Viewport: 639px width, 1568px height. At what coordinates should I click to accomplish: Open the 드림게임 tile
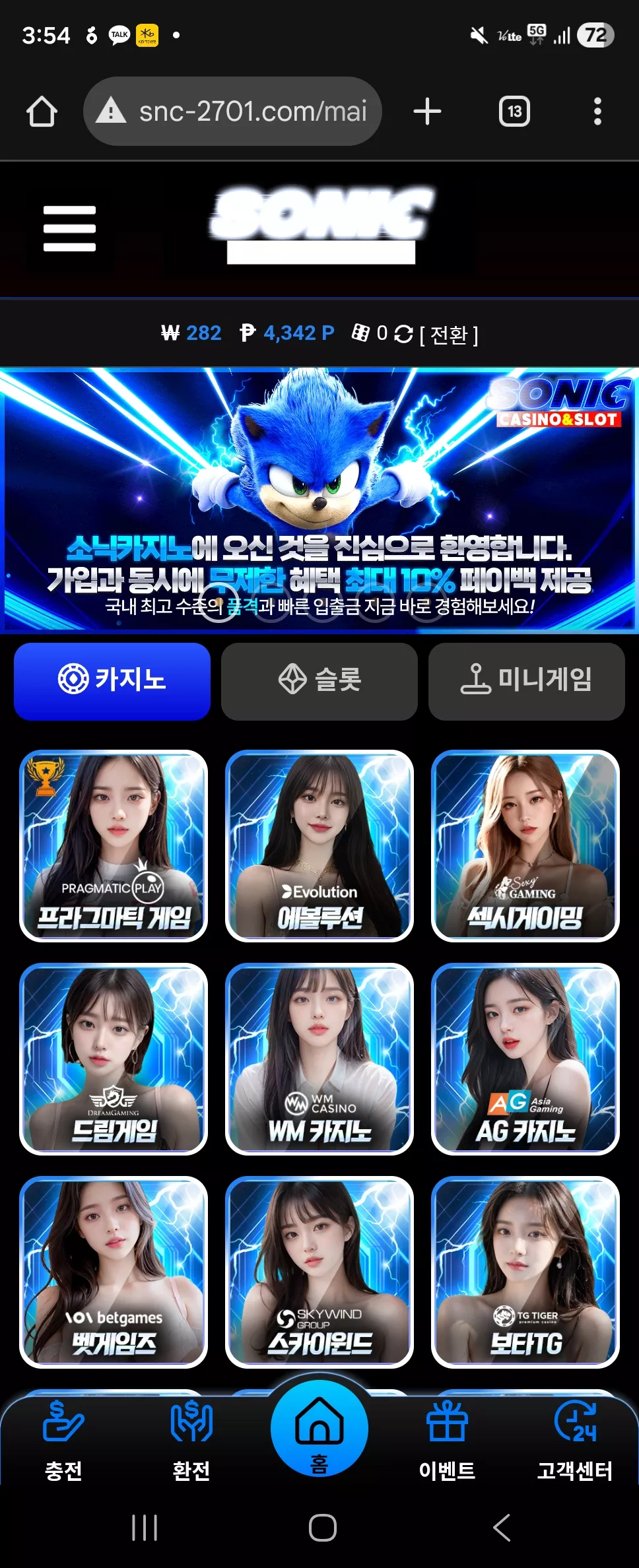coord(114,1059)
